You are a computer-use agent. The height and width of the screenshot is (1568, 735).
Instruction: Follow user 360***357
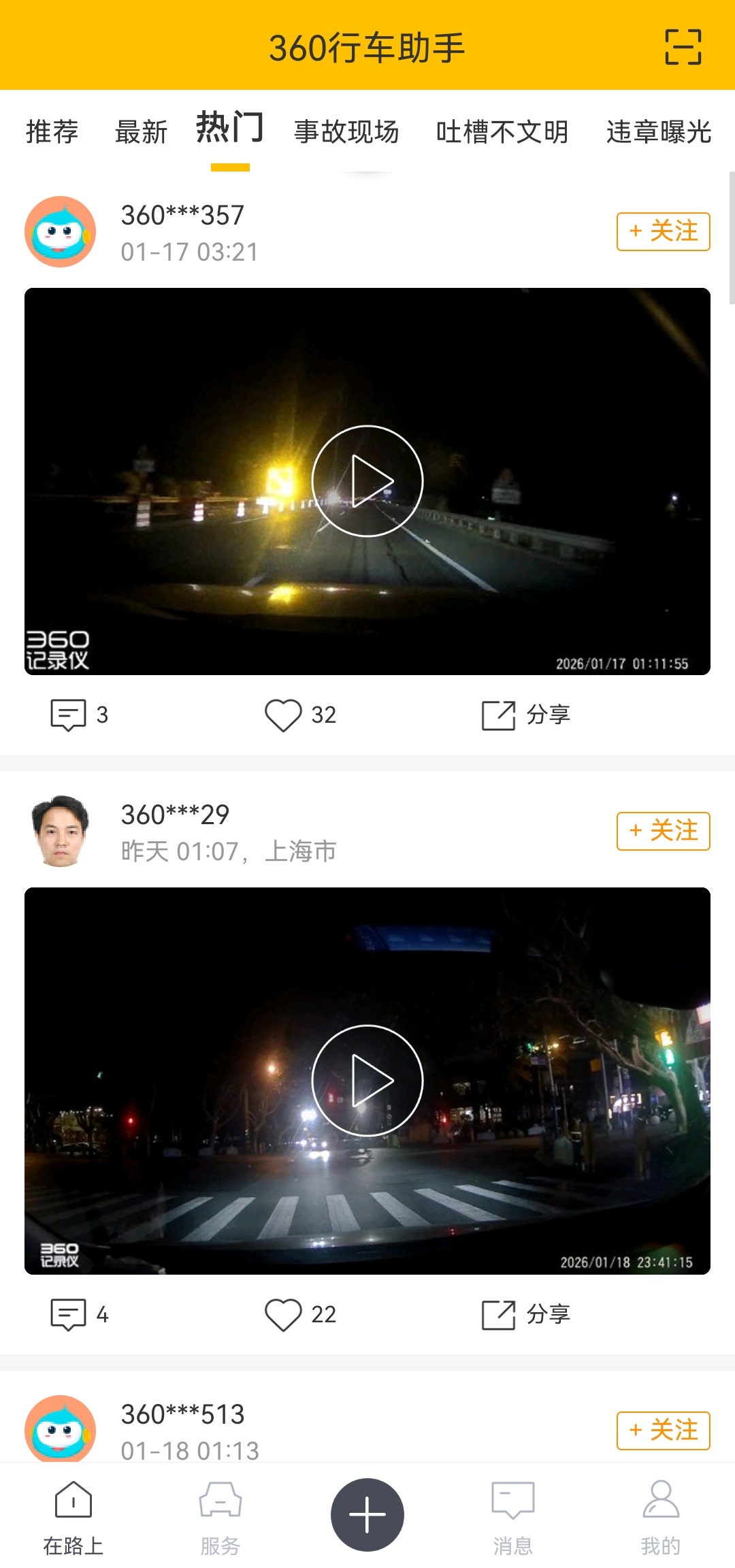point(663,231)
